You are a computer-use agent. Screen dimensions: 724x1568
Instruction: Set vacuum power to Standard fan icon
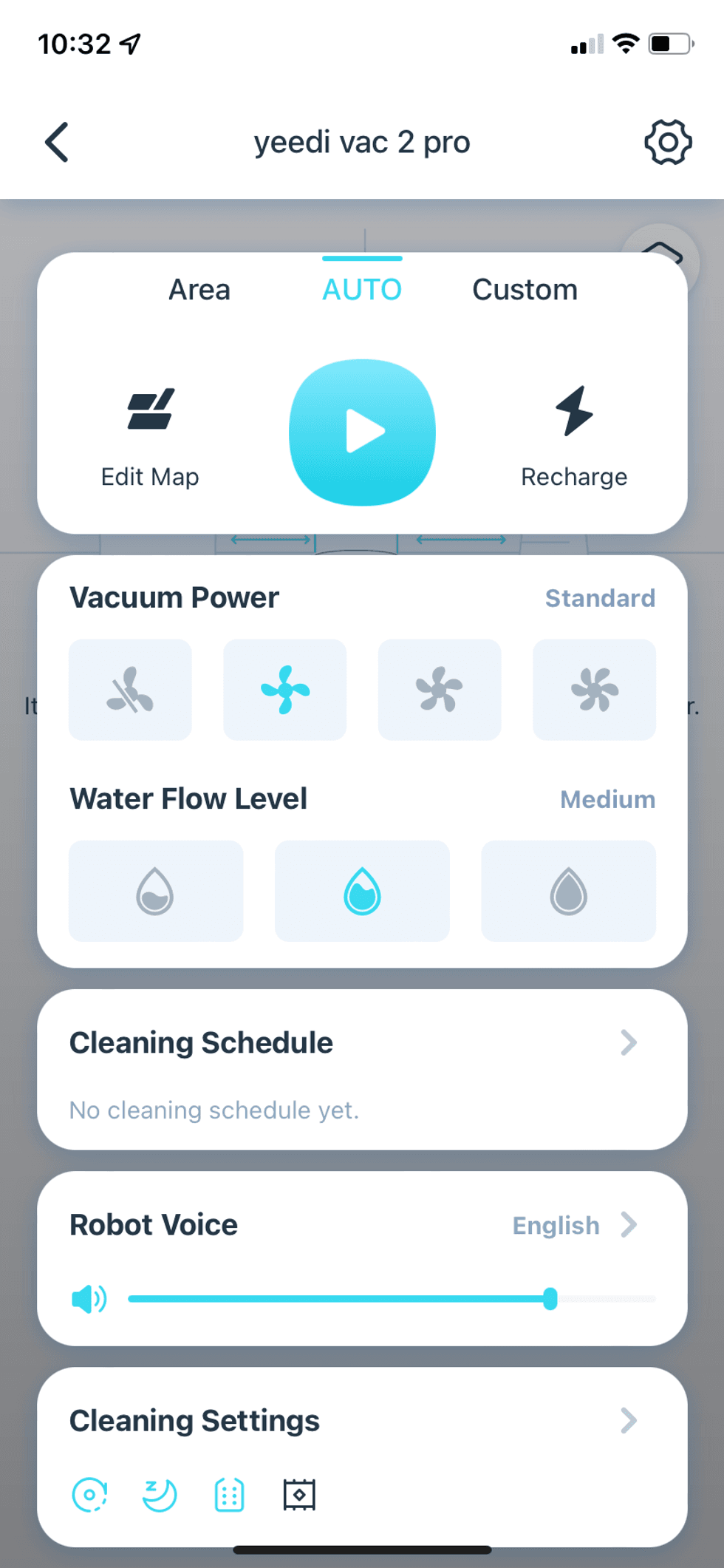[x=285, y=689]
